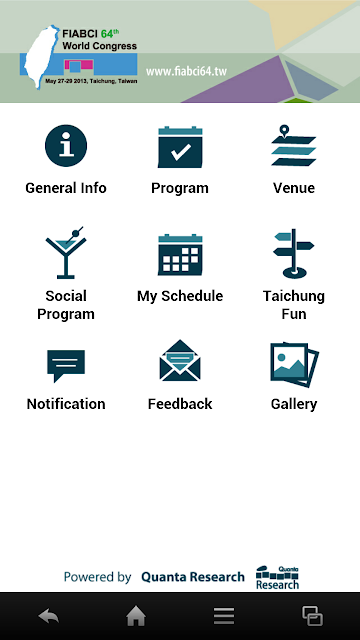
Task: Browse the Gallery
Action: (294, 376)
